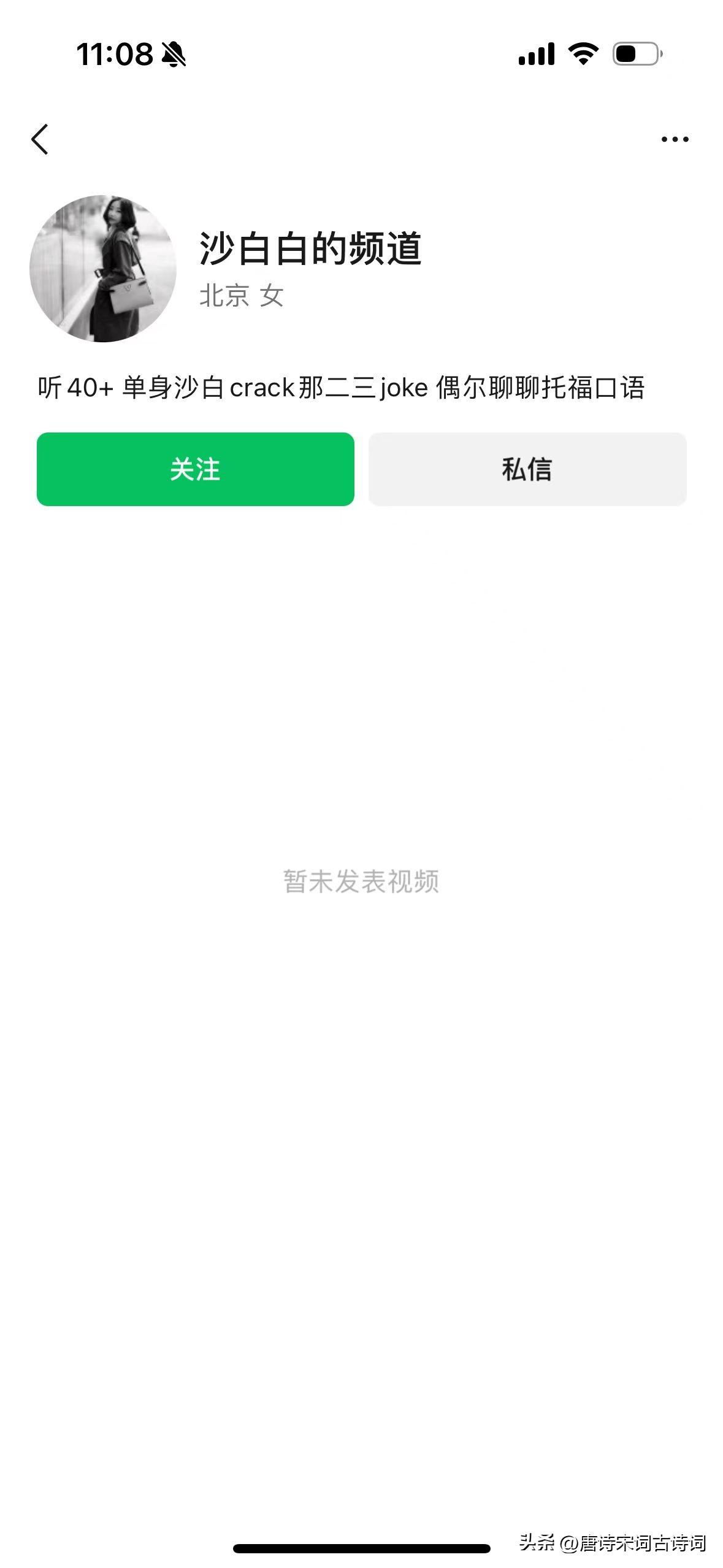
Task: Toggle follow state via green 关注 button
Action: pyautogui.click(x=196, y=469)
